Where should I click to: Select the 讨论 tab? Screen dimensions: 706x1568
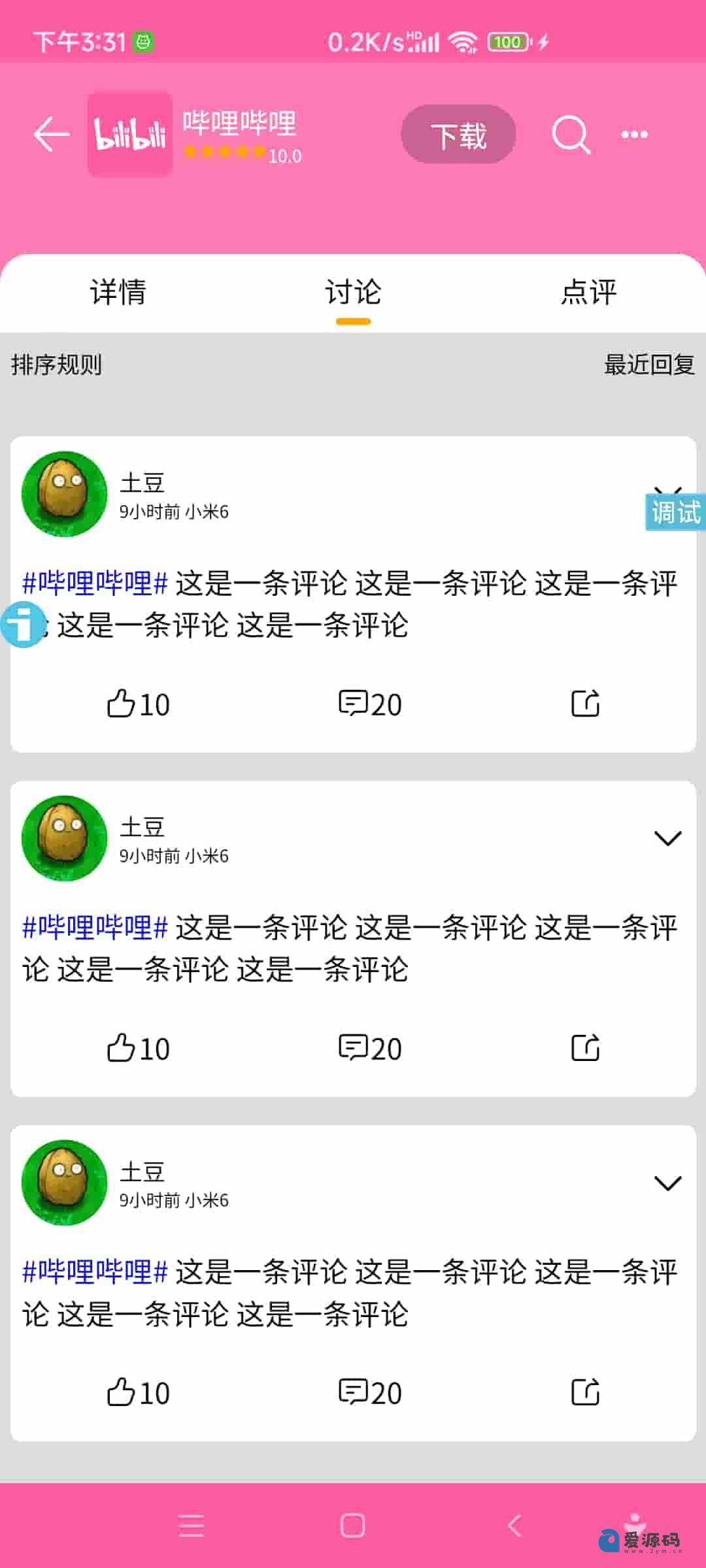(x=353, y=292)
